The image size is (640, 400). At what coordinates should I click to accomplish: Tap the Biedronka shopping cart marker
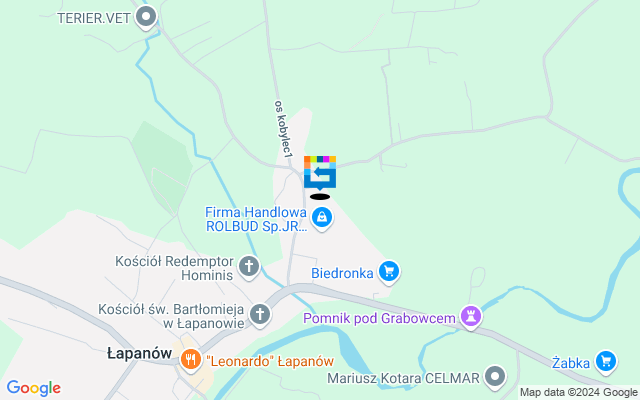tap(389, 271)
